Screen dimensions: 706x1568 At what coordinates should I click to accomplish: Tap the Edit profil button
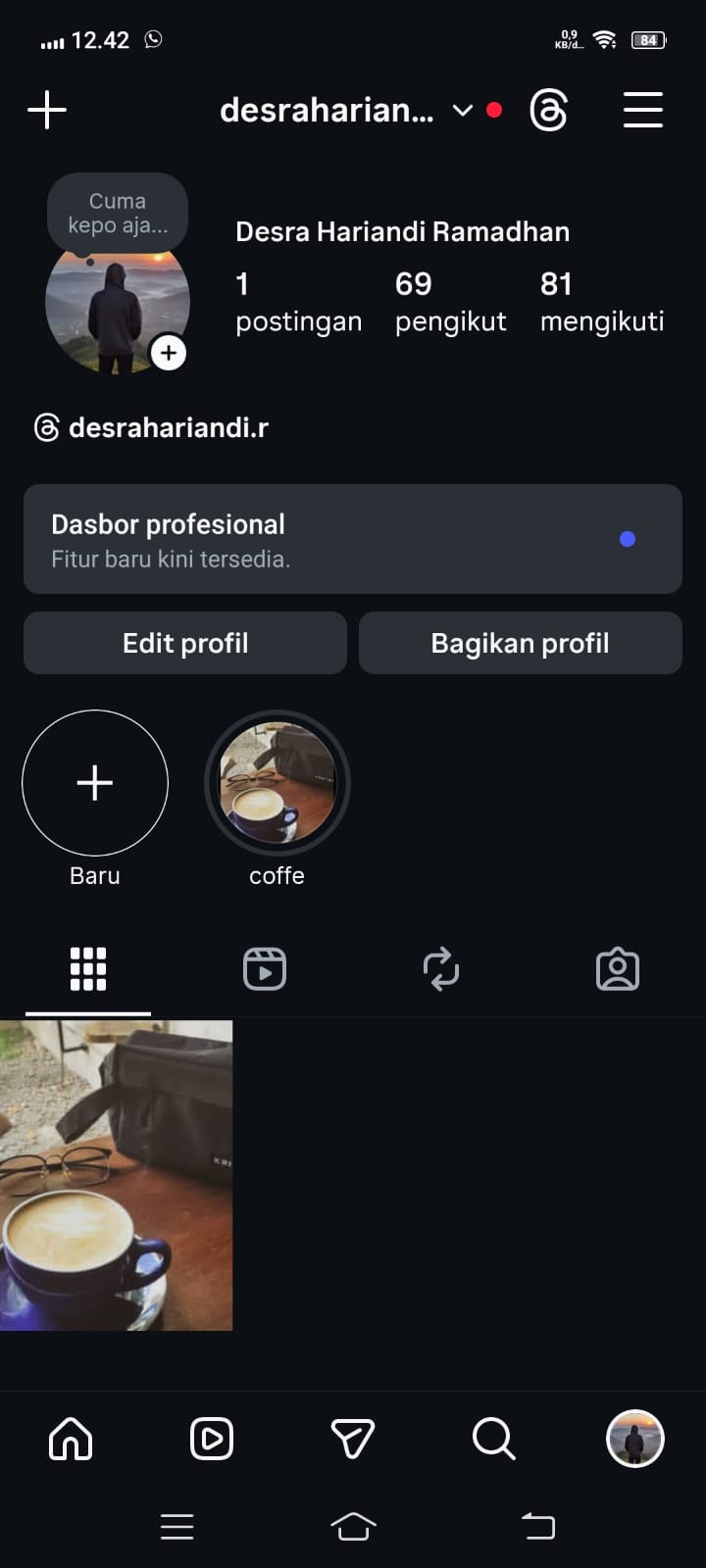tap(185, 643)
